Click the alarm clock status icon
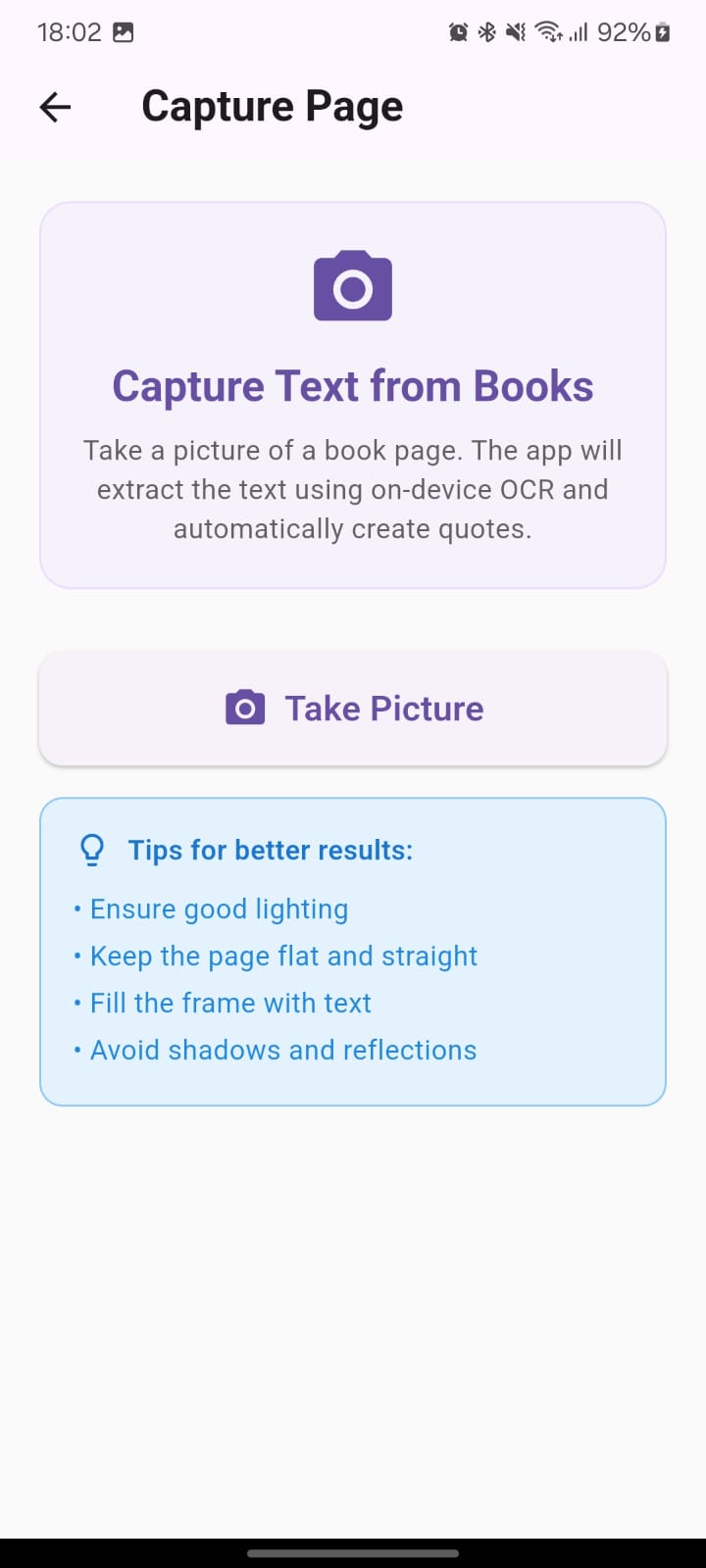Viewport: 706px width, 1568px height. (458, 32)
